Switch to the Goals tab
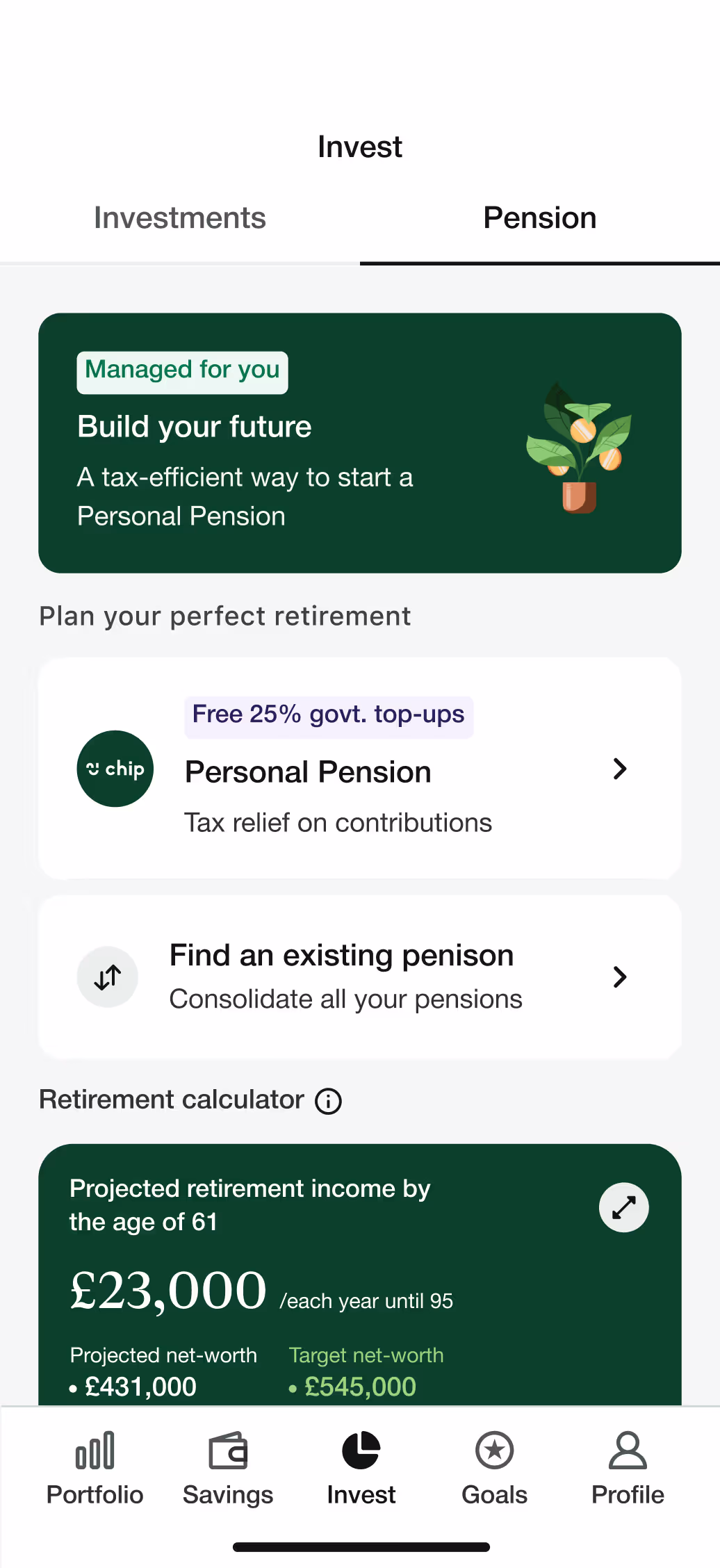The image size is (720, 1568). coord(495,1468)
